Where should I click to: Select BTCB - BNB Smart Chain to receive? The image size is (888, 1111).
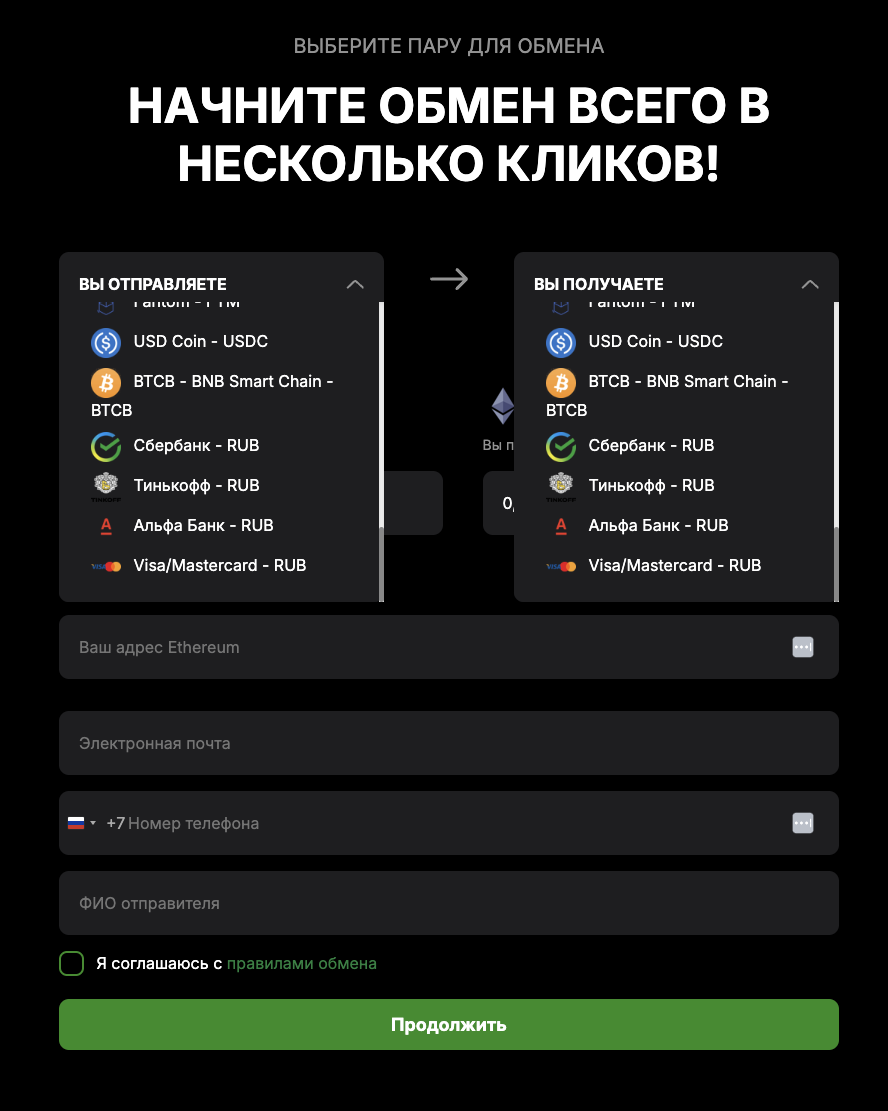point(687,382)
